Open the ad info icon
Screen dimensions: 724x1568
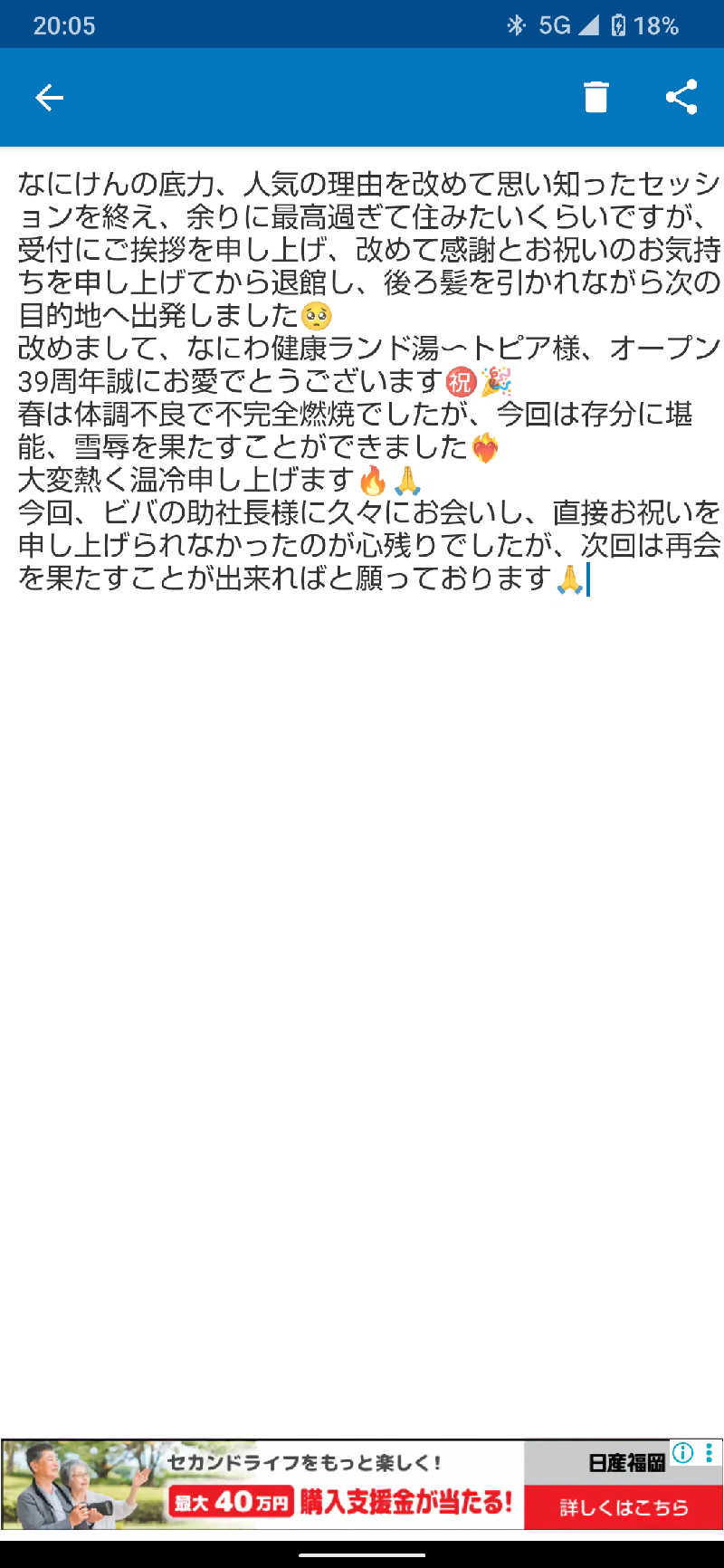tap(682, 1453)
